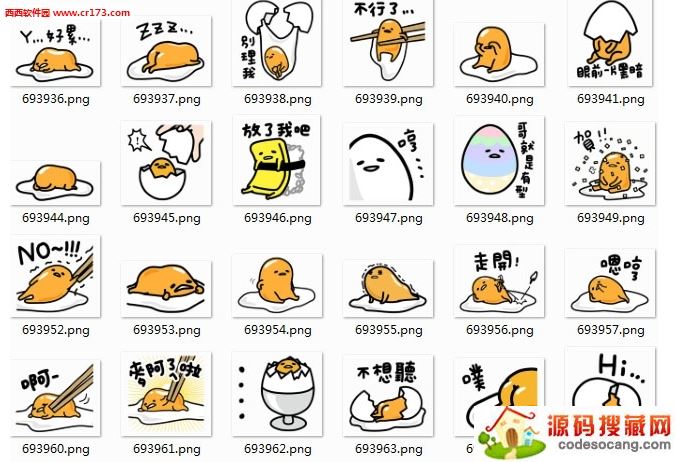Select 693957.png thumbnail
This screenshot has width=675, height=462.
[610, 280]
